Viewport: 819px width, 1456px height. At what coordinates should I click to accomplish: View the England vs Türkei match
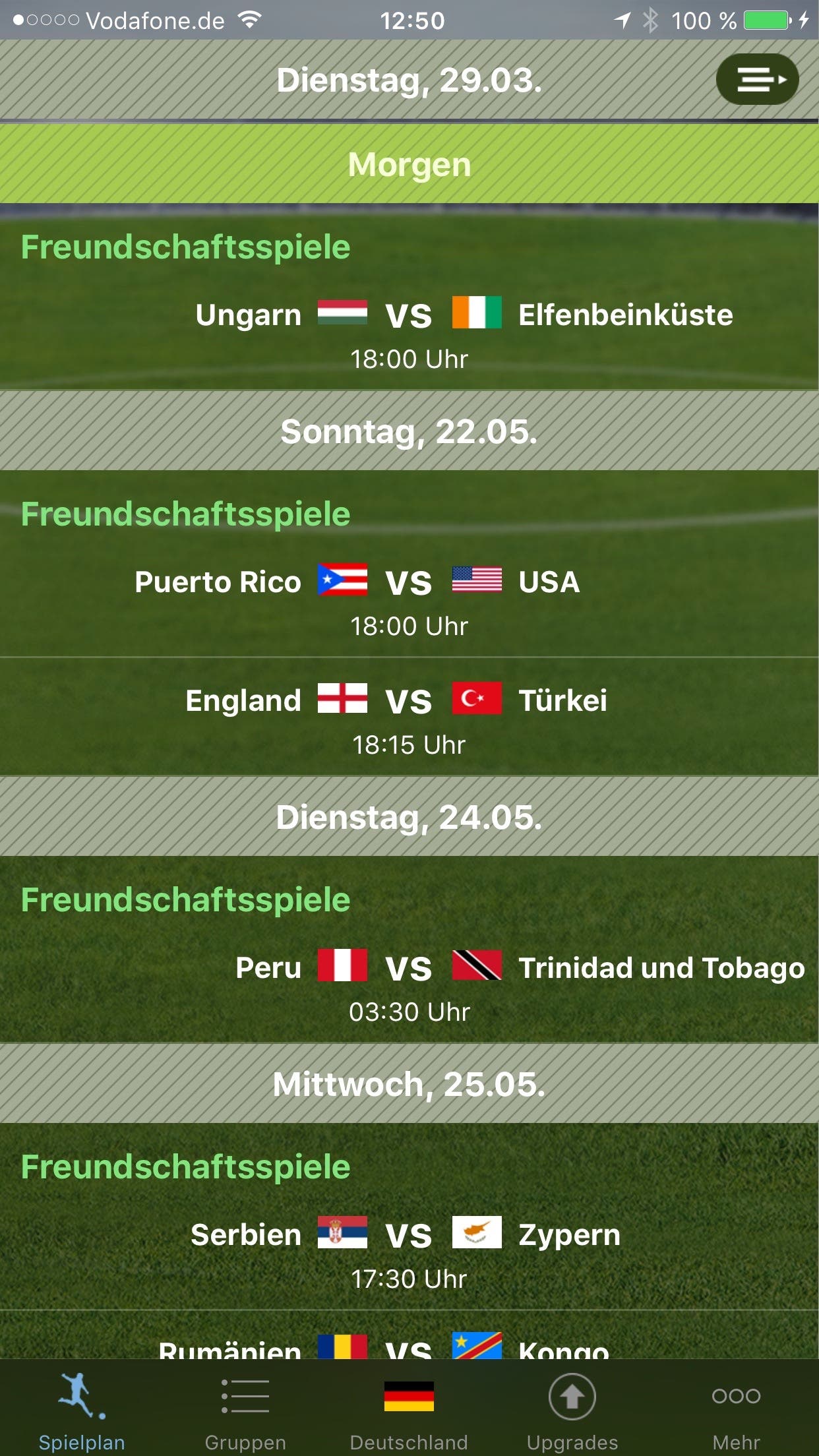pyautogui.click(x=409, y=717)
